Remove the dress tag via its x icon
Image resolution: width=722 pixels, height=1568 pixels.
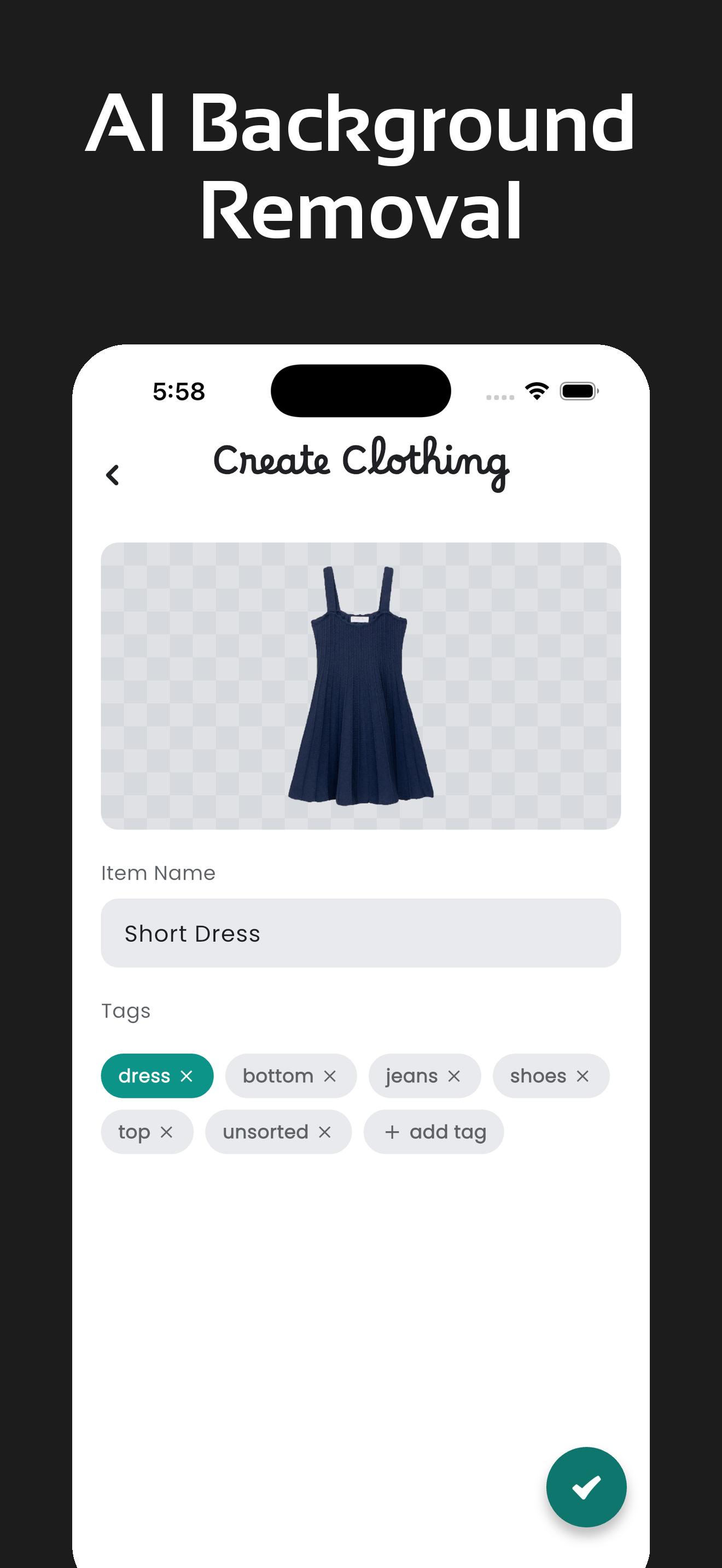(189, 1075)
